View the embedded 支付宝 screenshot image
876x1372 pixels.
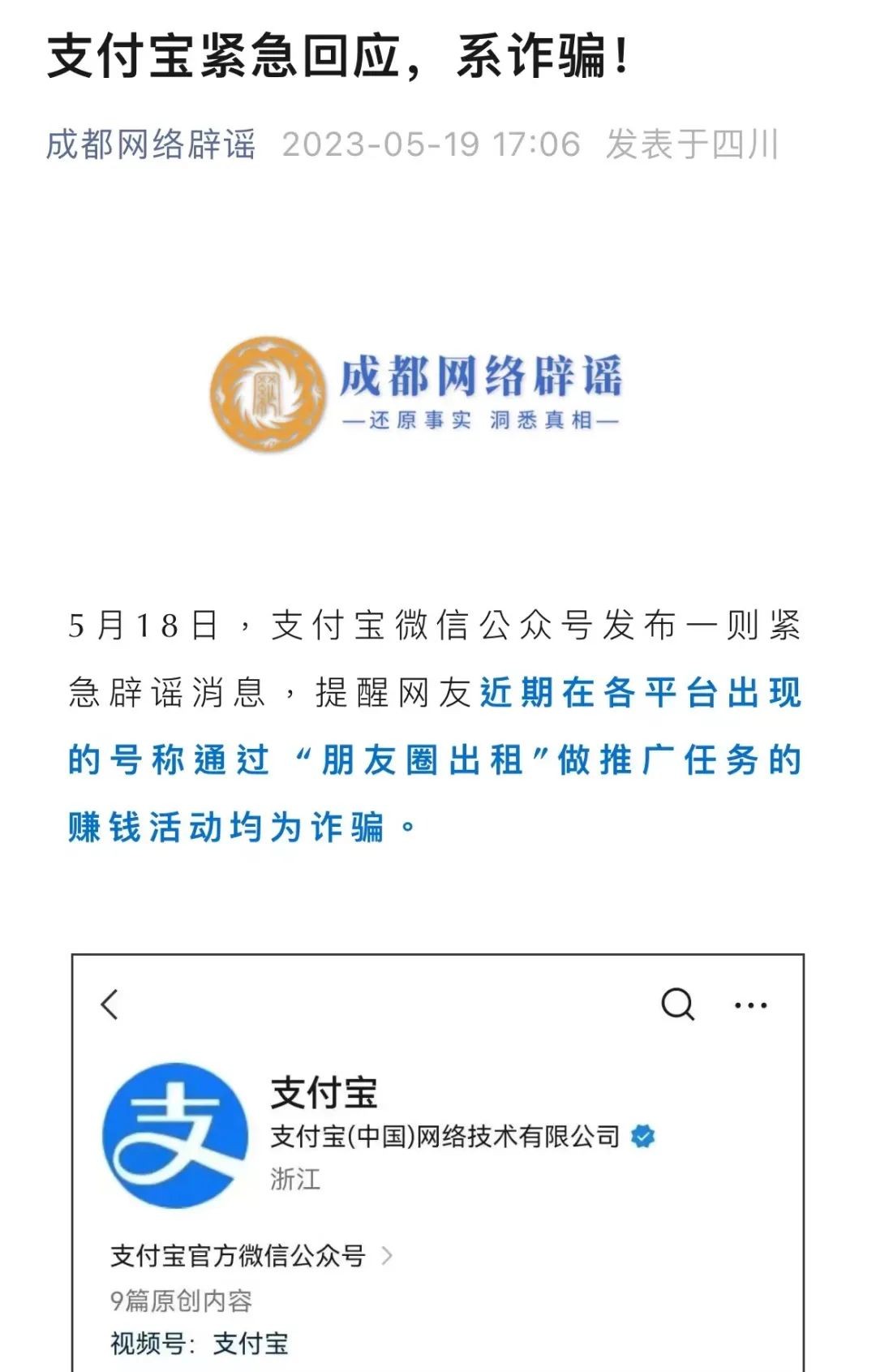[x=438, y=1162]
